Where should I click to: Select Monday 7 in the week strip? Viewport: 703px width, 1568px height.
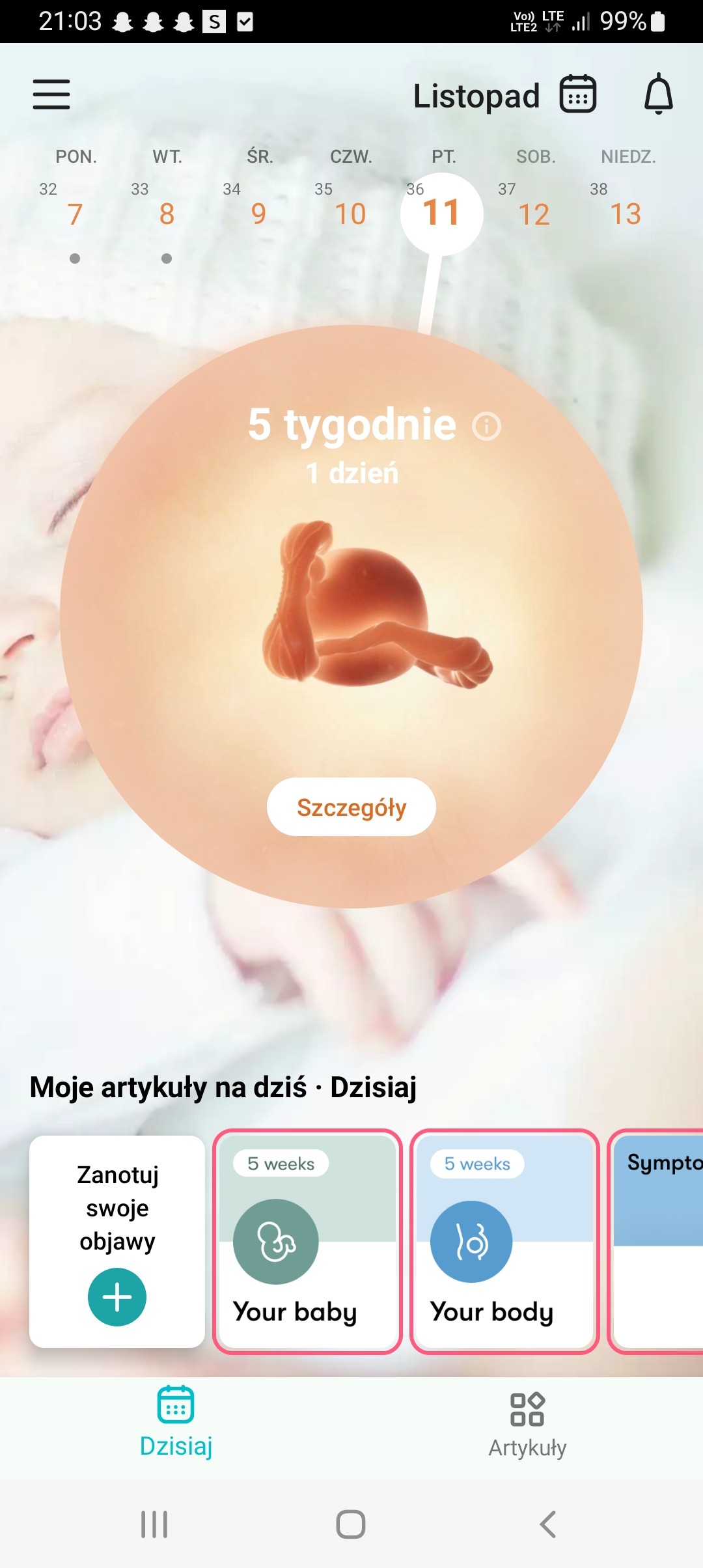pos(75,214)
